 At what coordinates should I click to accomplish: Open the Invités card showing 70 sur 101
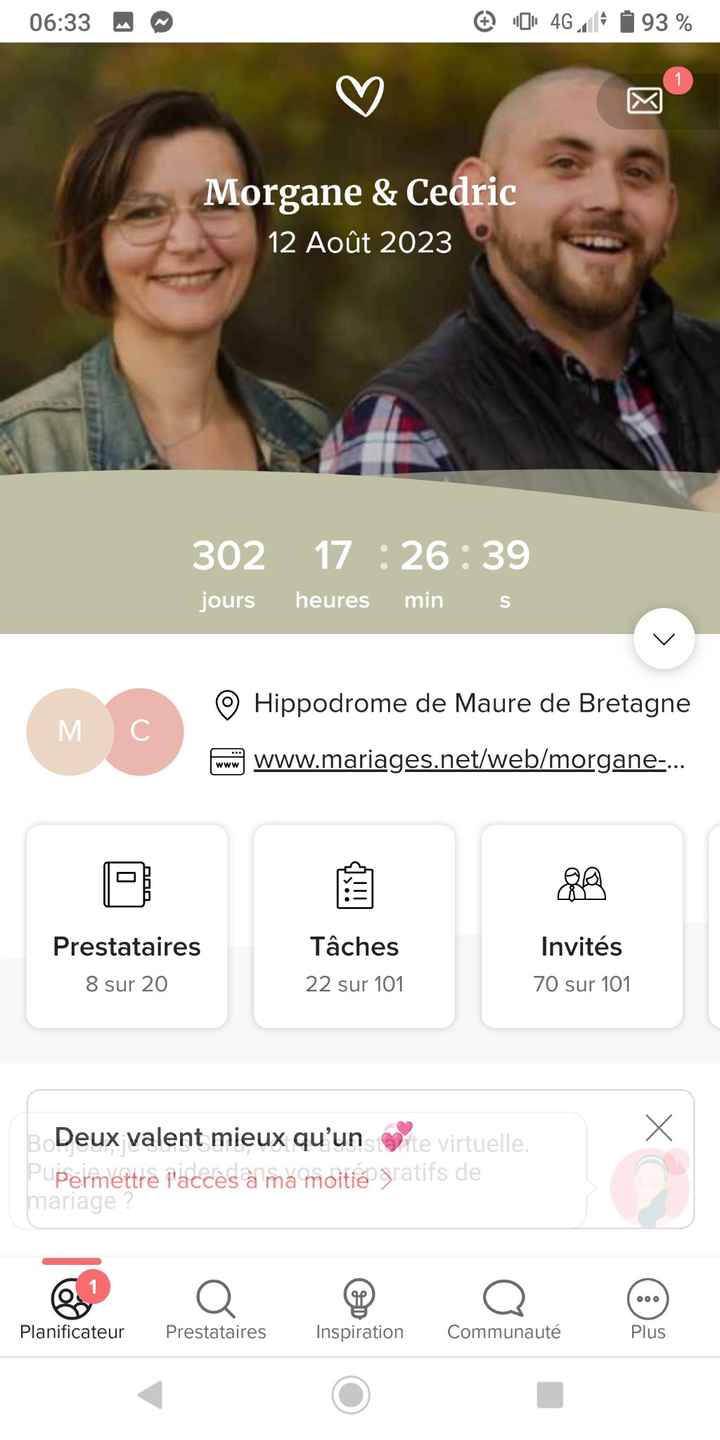coord(581,925)
